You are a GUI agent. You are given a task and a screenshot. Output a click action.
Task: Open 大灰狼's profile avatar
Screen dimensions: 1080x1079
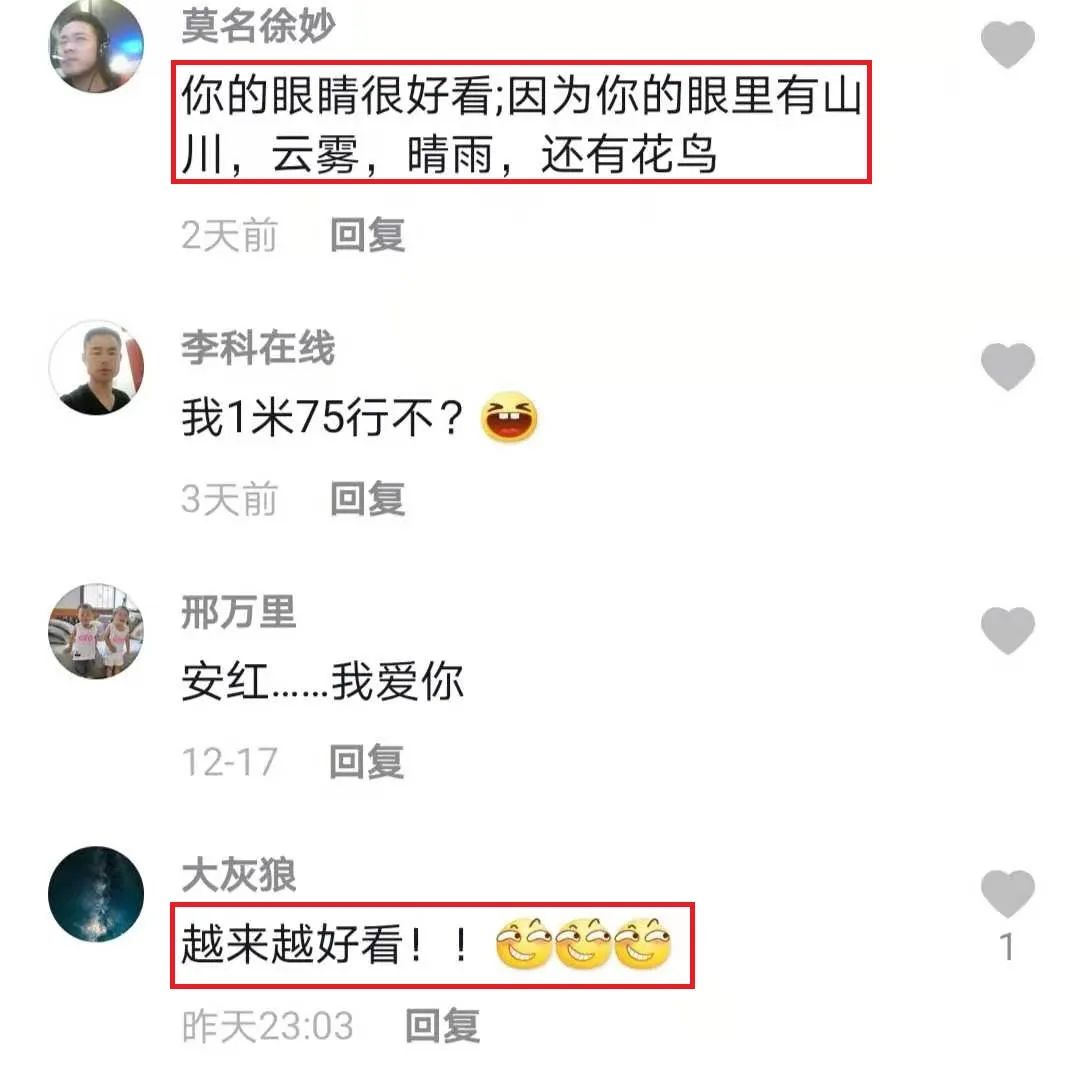click(x=96, y=894)
